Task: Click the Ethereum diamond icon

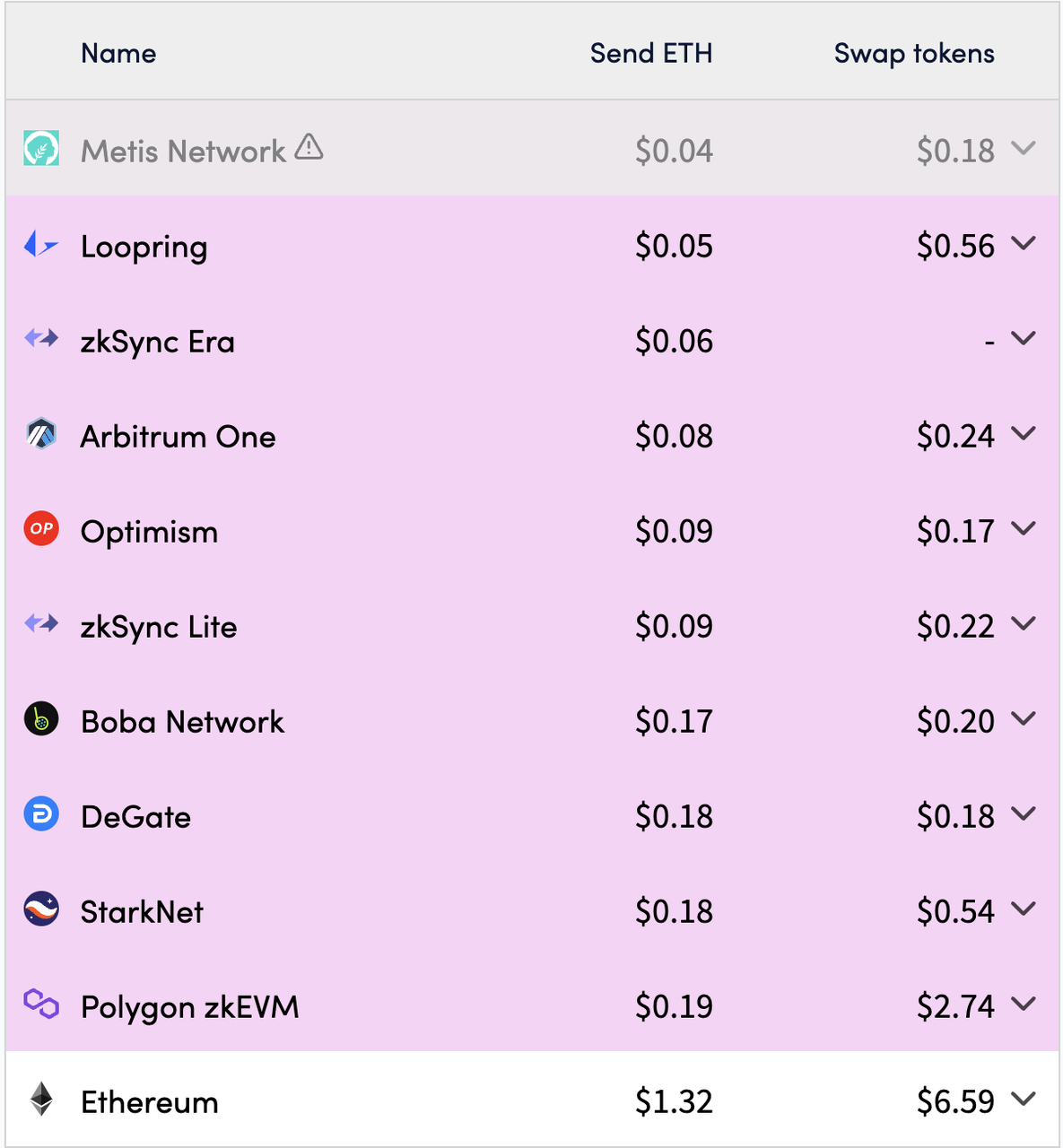Action: pos(40,1100)
